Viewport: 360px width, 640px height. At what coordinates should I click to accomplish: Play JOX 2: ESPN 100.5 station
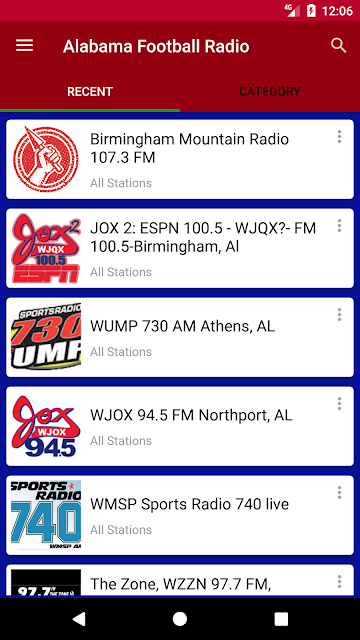point(180,248)
